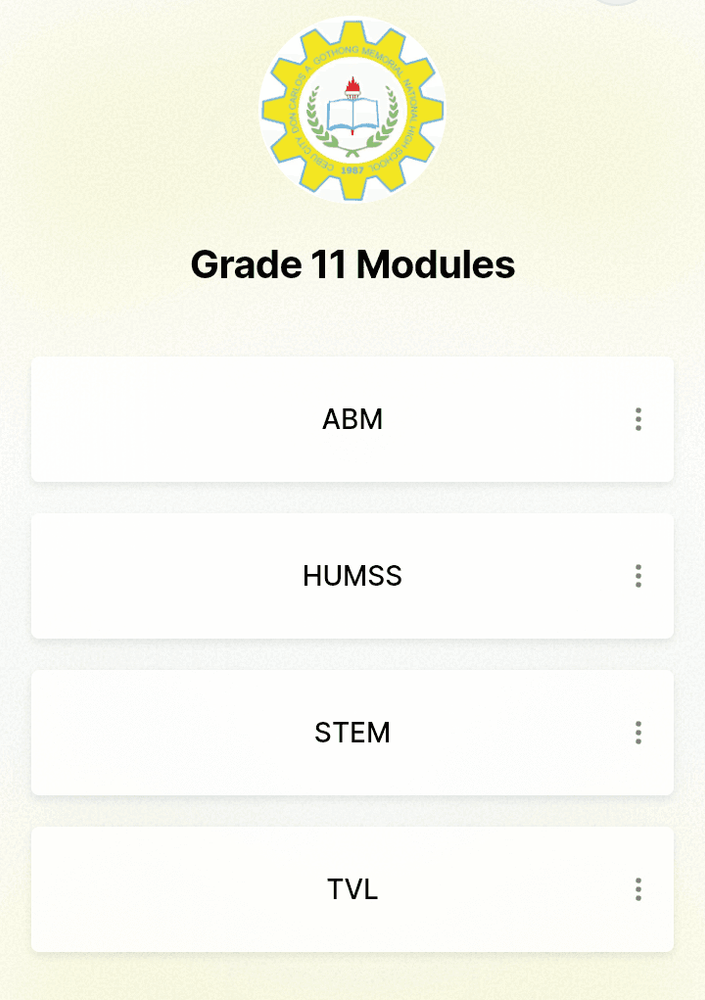Open the ABM modules link
The height and width of the screenshot is (1000, 705).
tap(352, 419)
